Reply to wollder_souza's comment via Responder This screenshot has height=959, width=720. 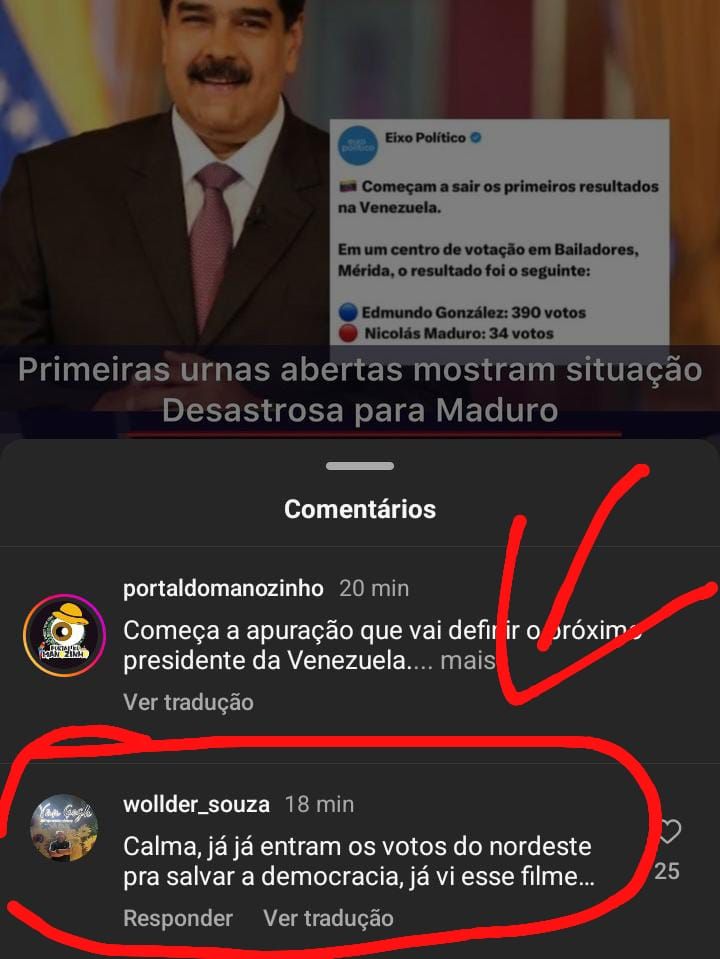point(178,918)
